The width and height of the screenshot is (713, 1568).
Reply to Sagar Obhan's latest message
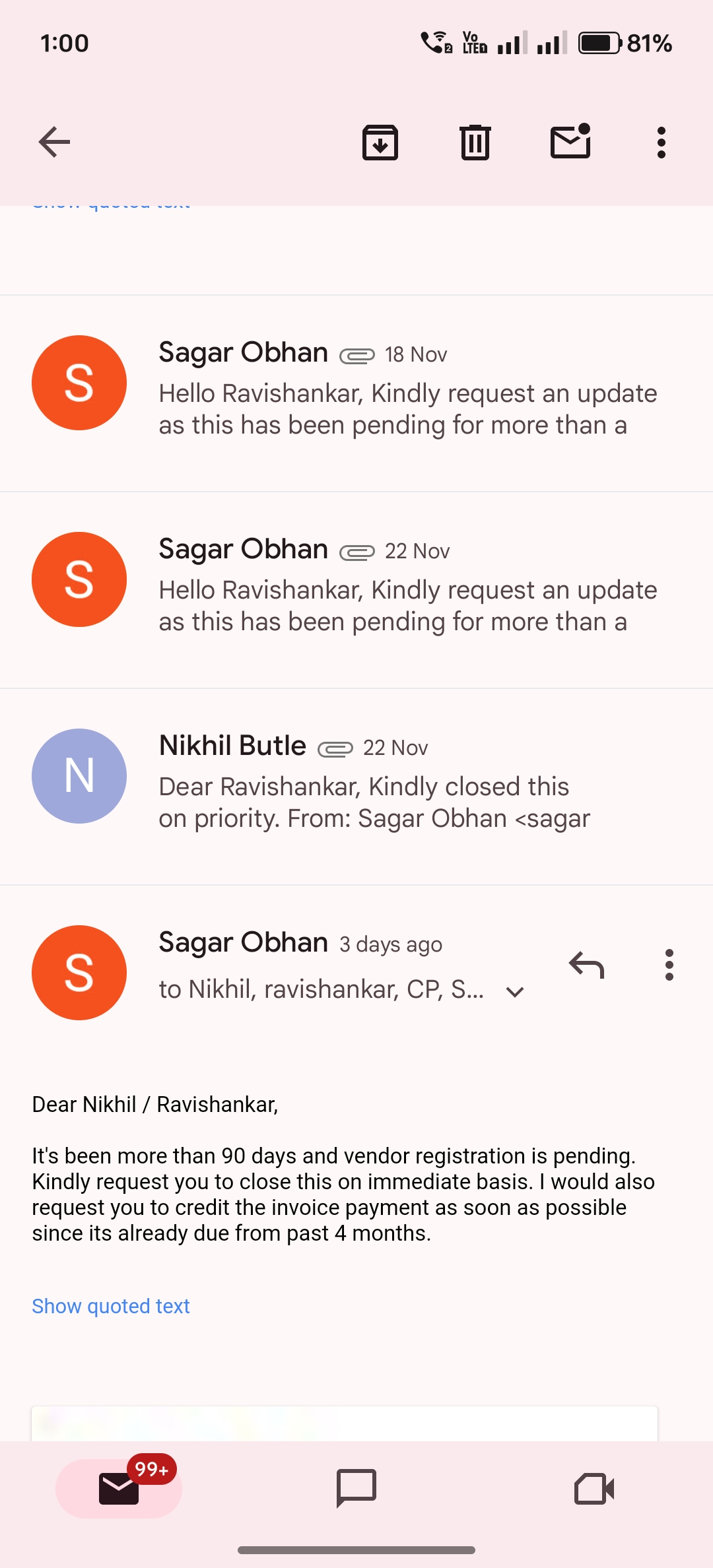click(x=586, y=965)
